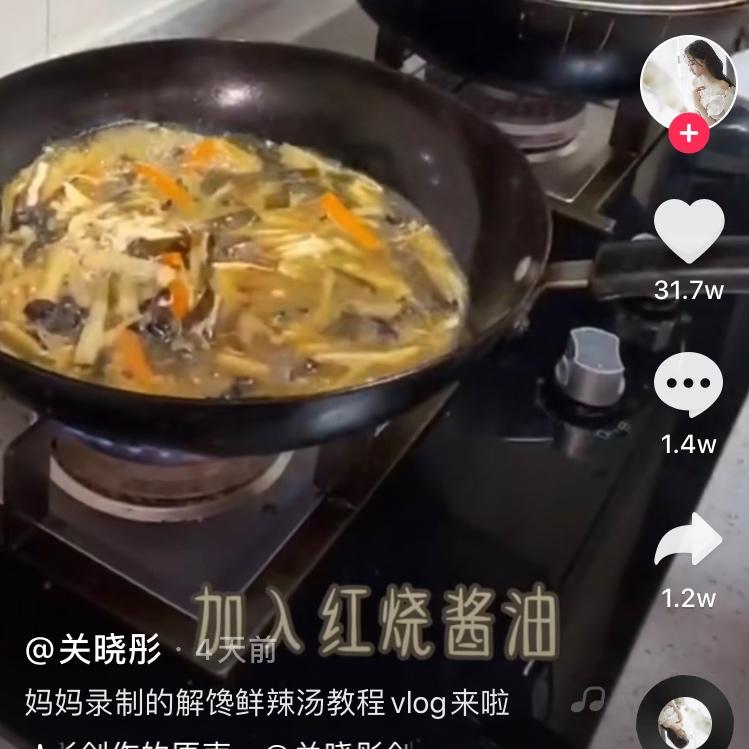
Task: Open the comments section
Action: [688, 385]
